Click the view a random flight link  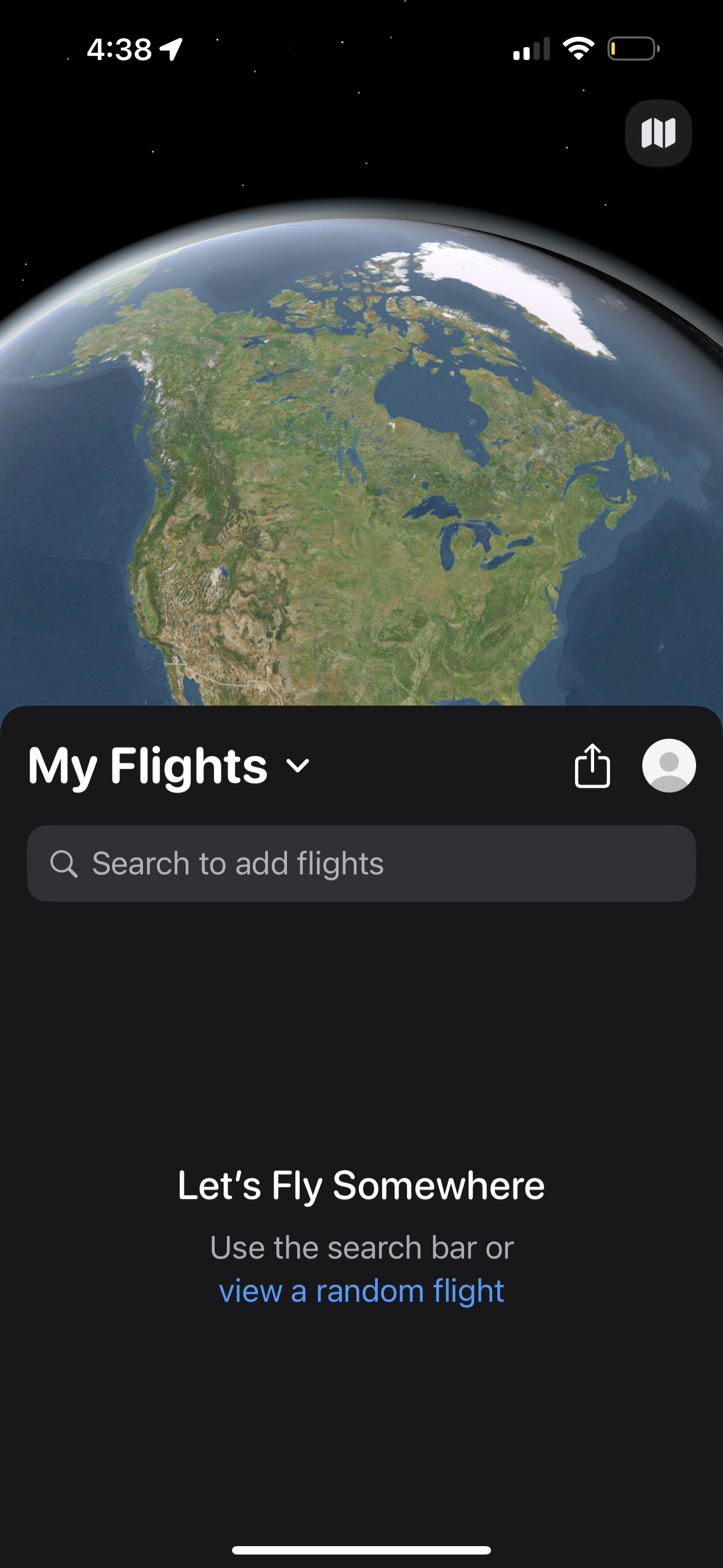[x=361, y=1289]
